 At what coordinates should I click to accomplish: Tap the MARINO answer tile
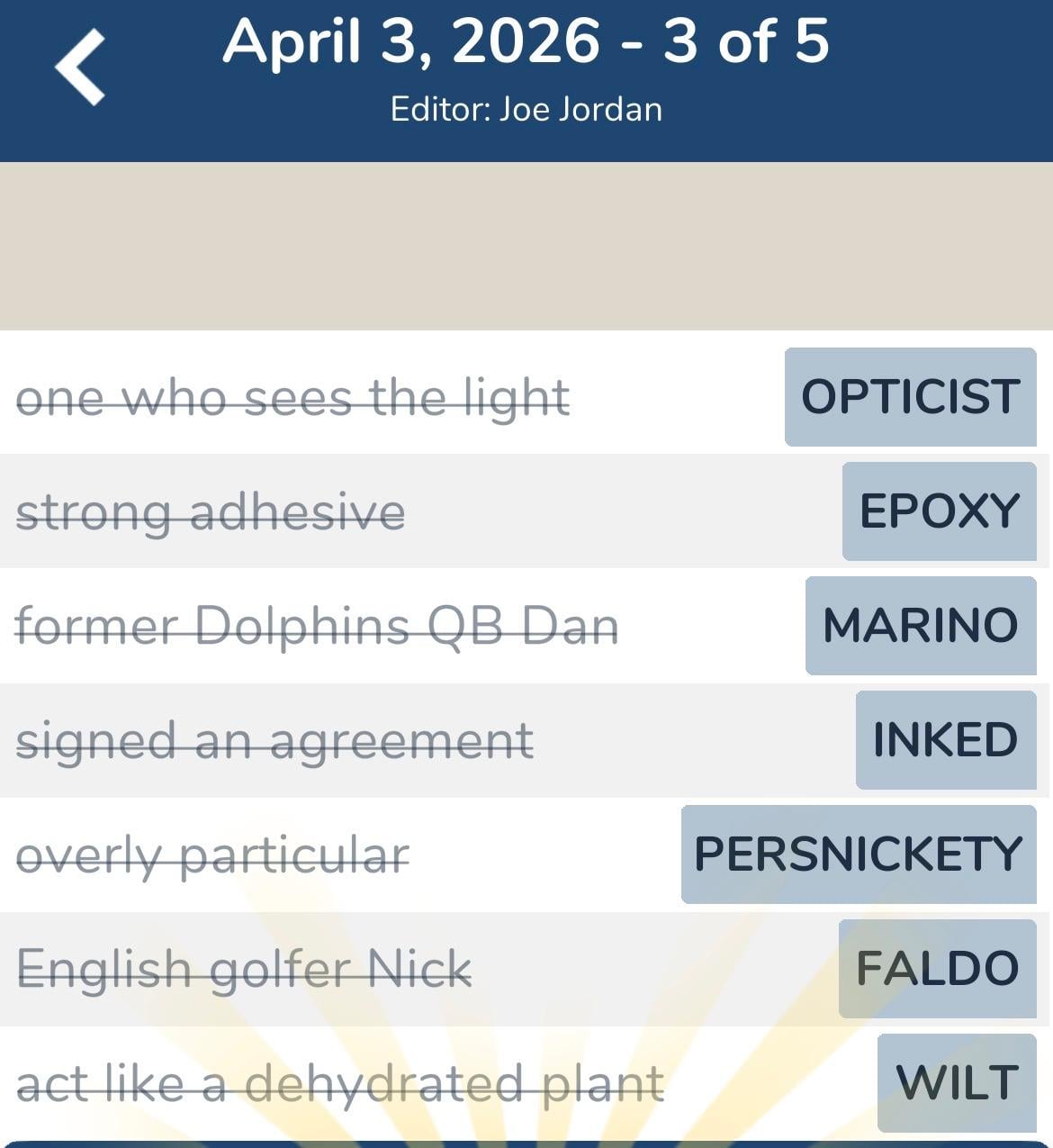(920, 625)
